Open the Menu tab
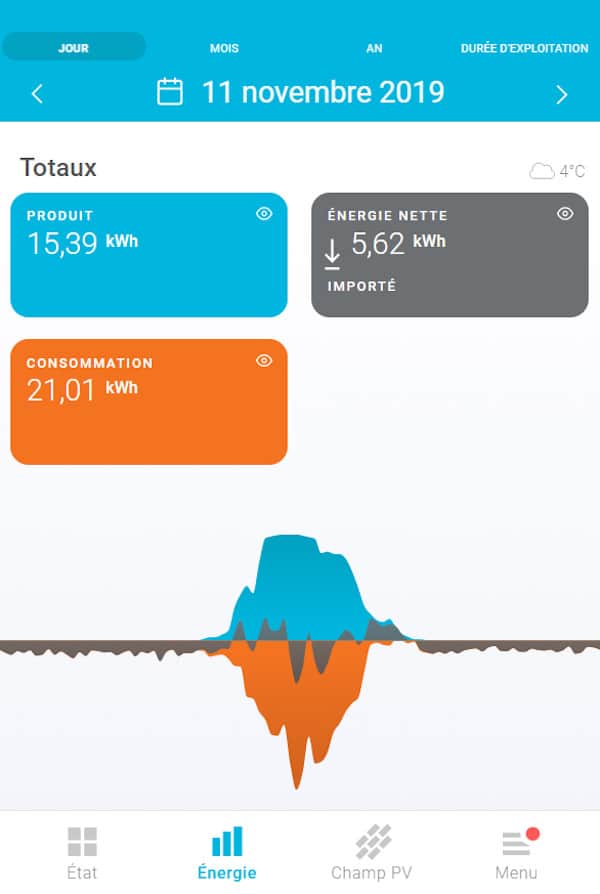 coord(517,853)
